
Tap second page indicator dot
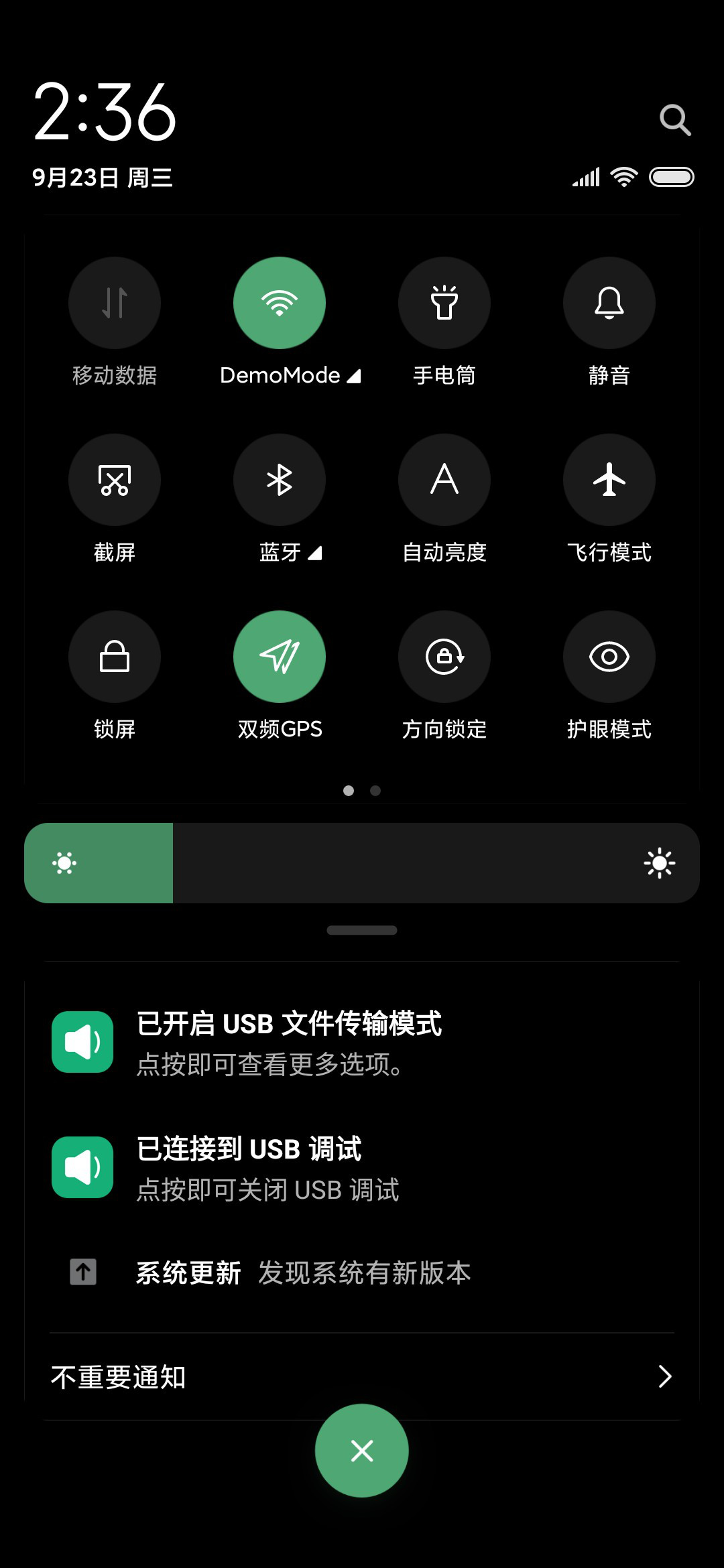click(x=375, y=791)
